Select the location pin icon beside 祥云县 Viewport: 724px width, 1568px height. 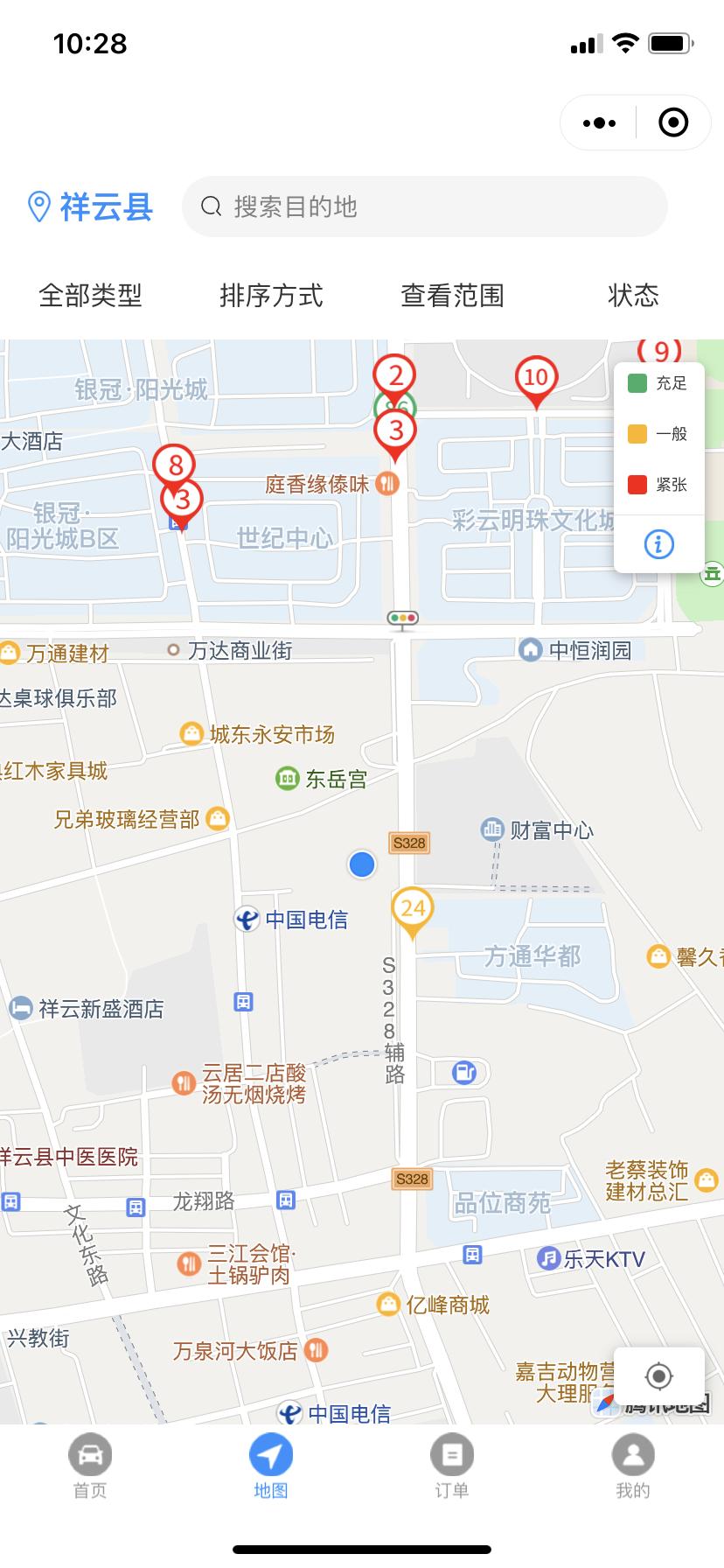coord(38,206)
